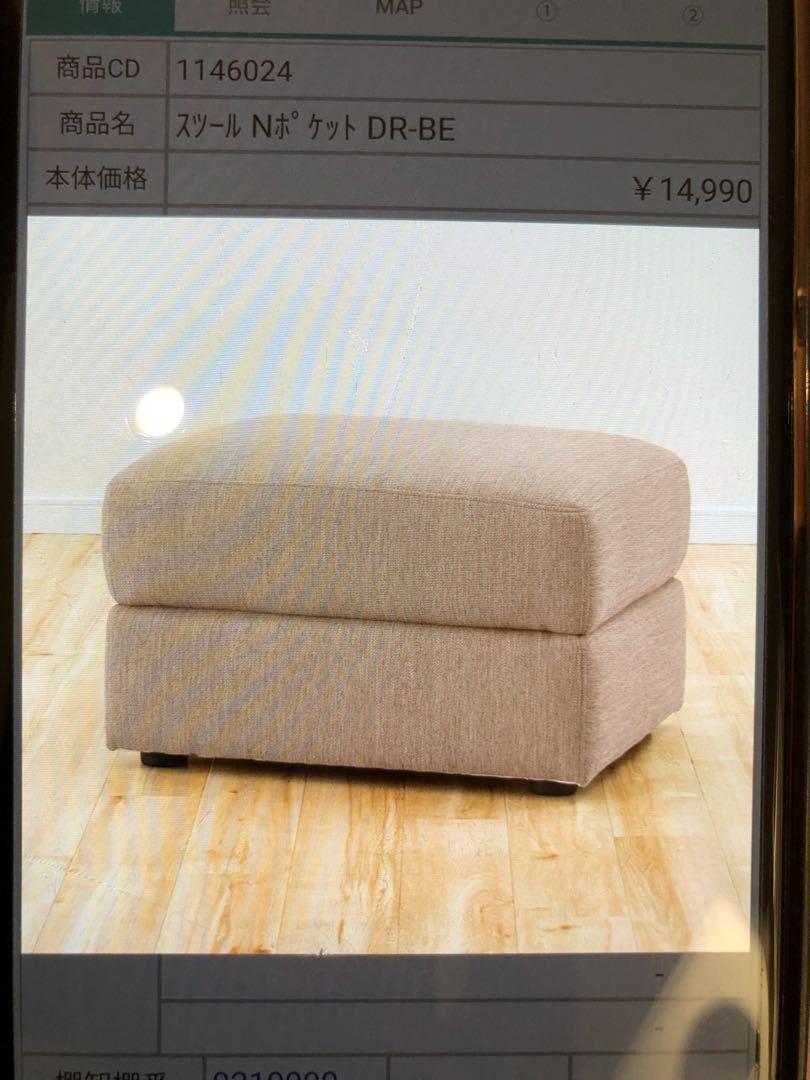Switch to the 照会 tab

point(250,12)
